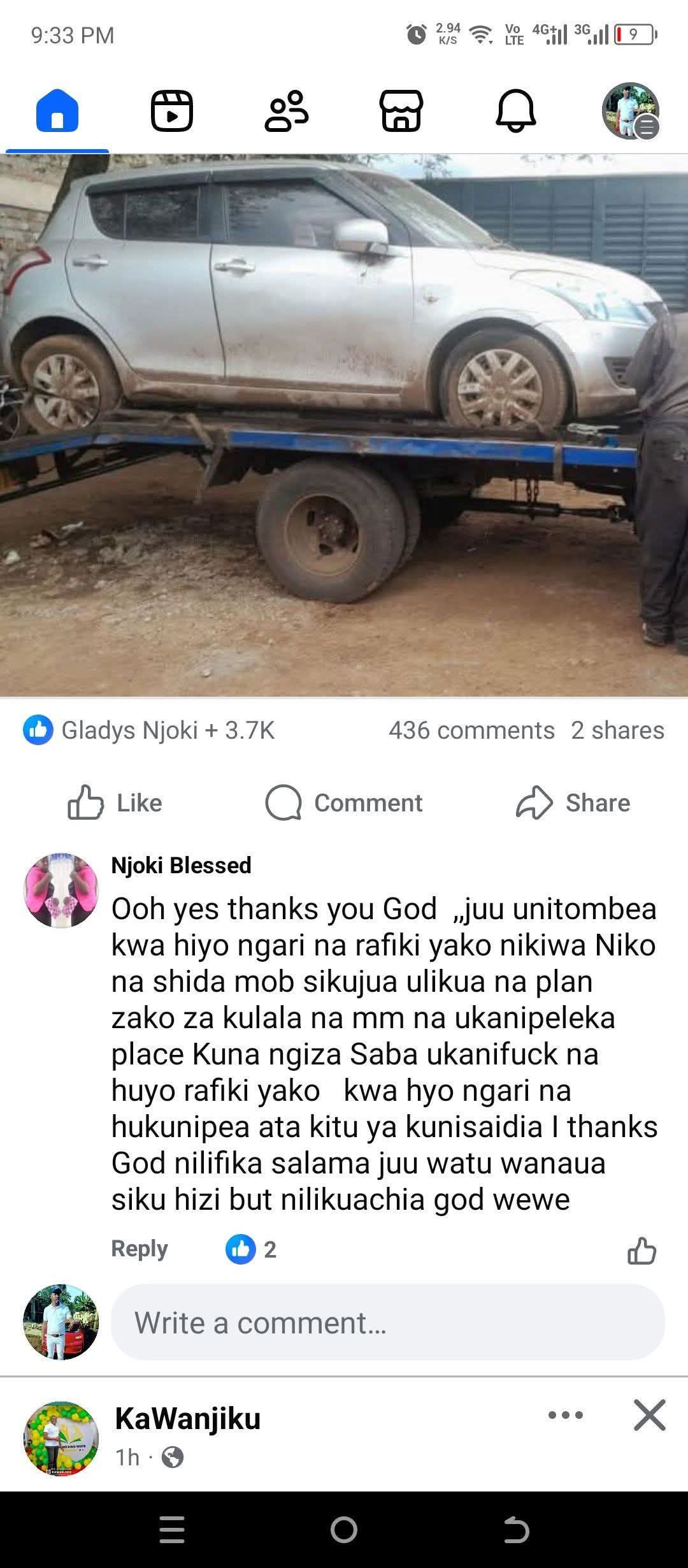Open the Reels video tab

(x=171, y=111)
